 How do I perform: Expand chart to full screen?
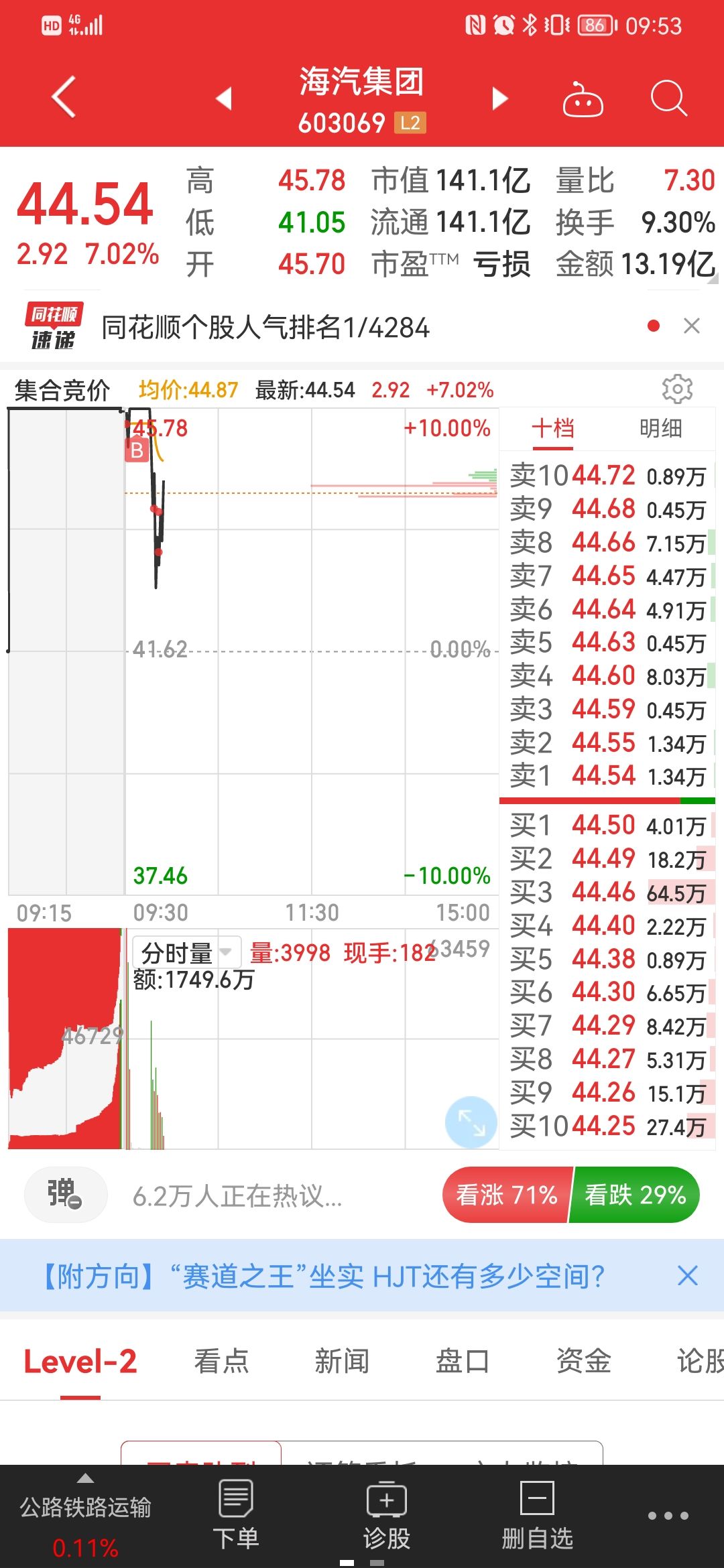coord(471,1122)
